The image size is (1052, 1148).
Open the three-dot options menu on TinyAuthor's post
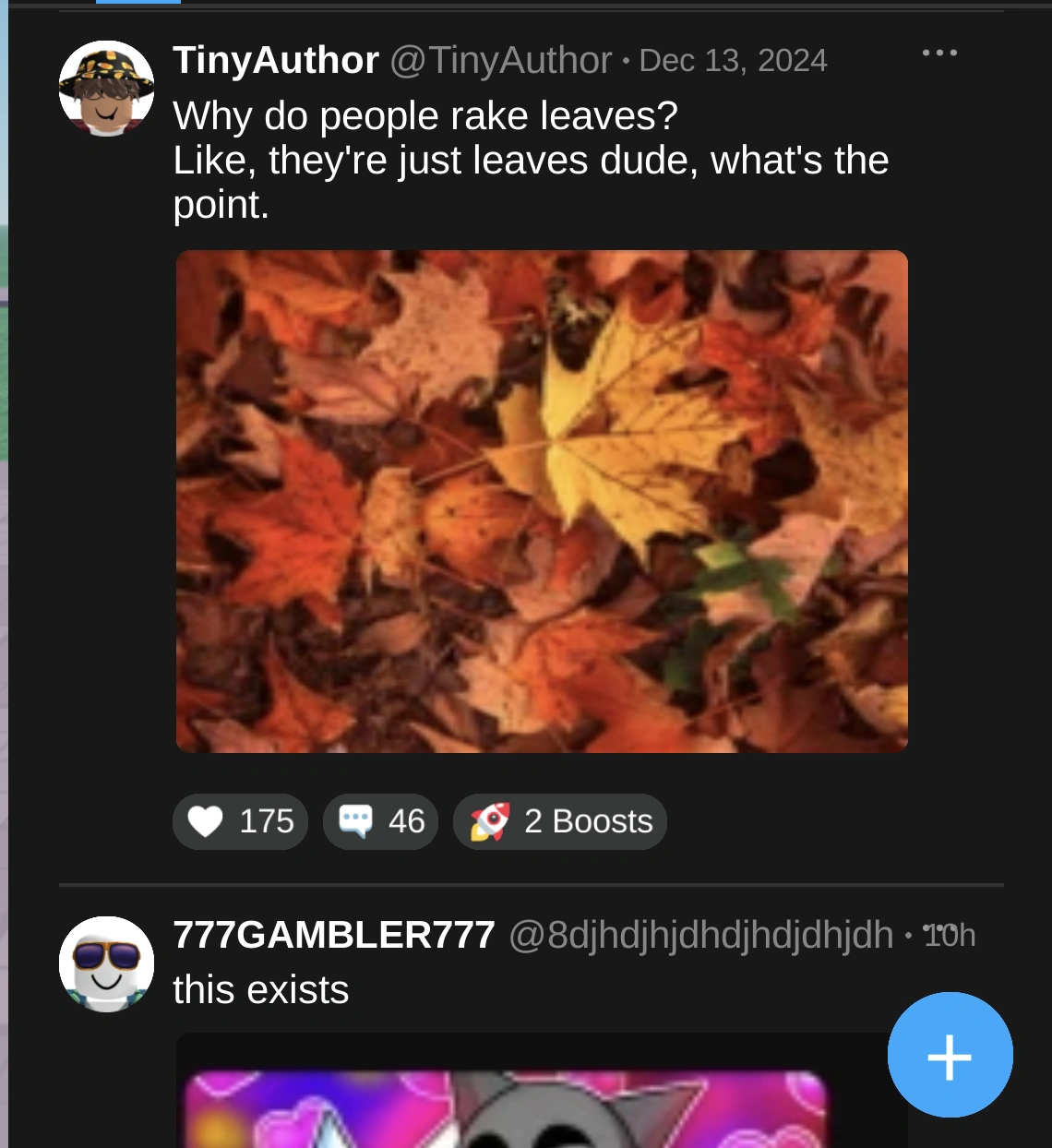coord(940,54)
